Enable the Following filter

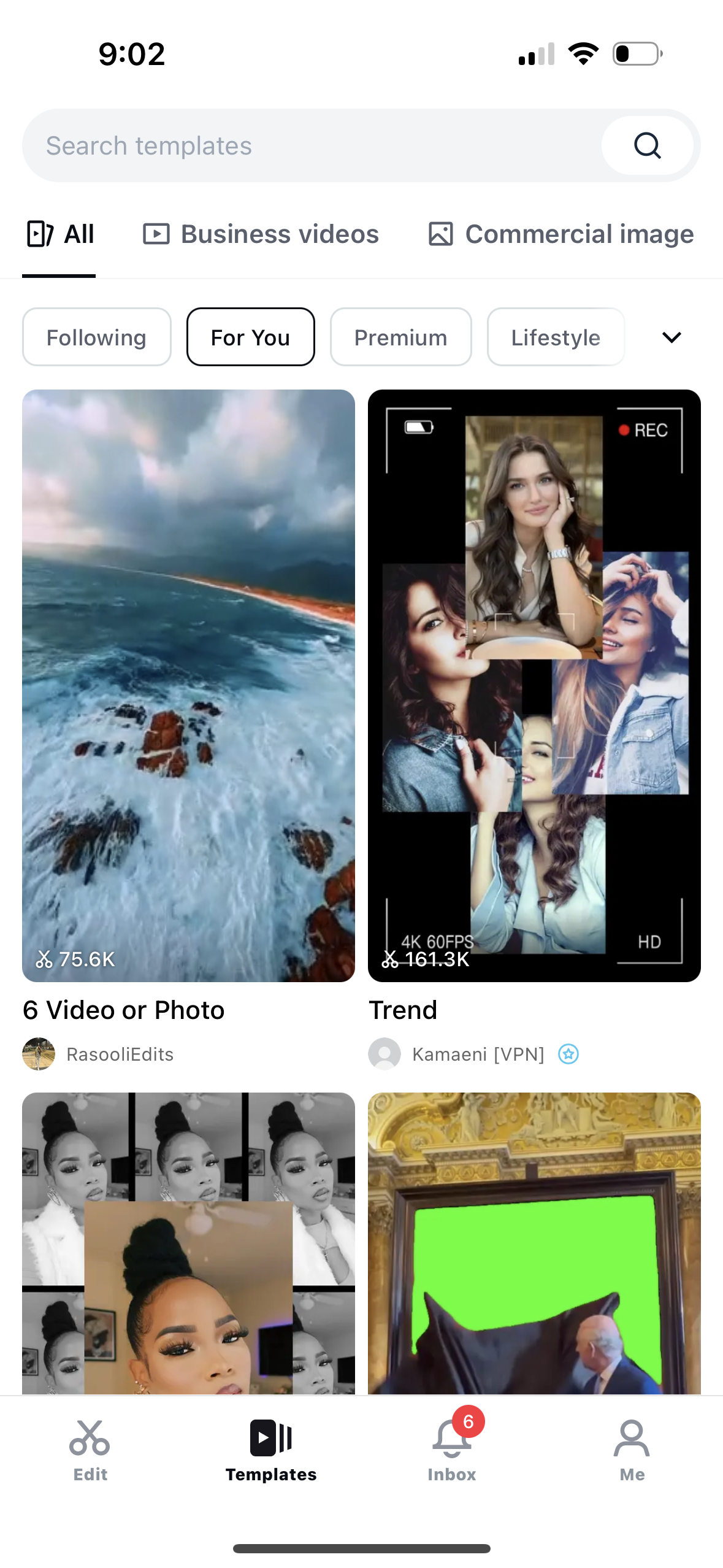96,337
